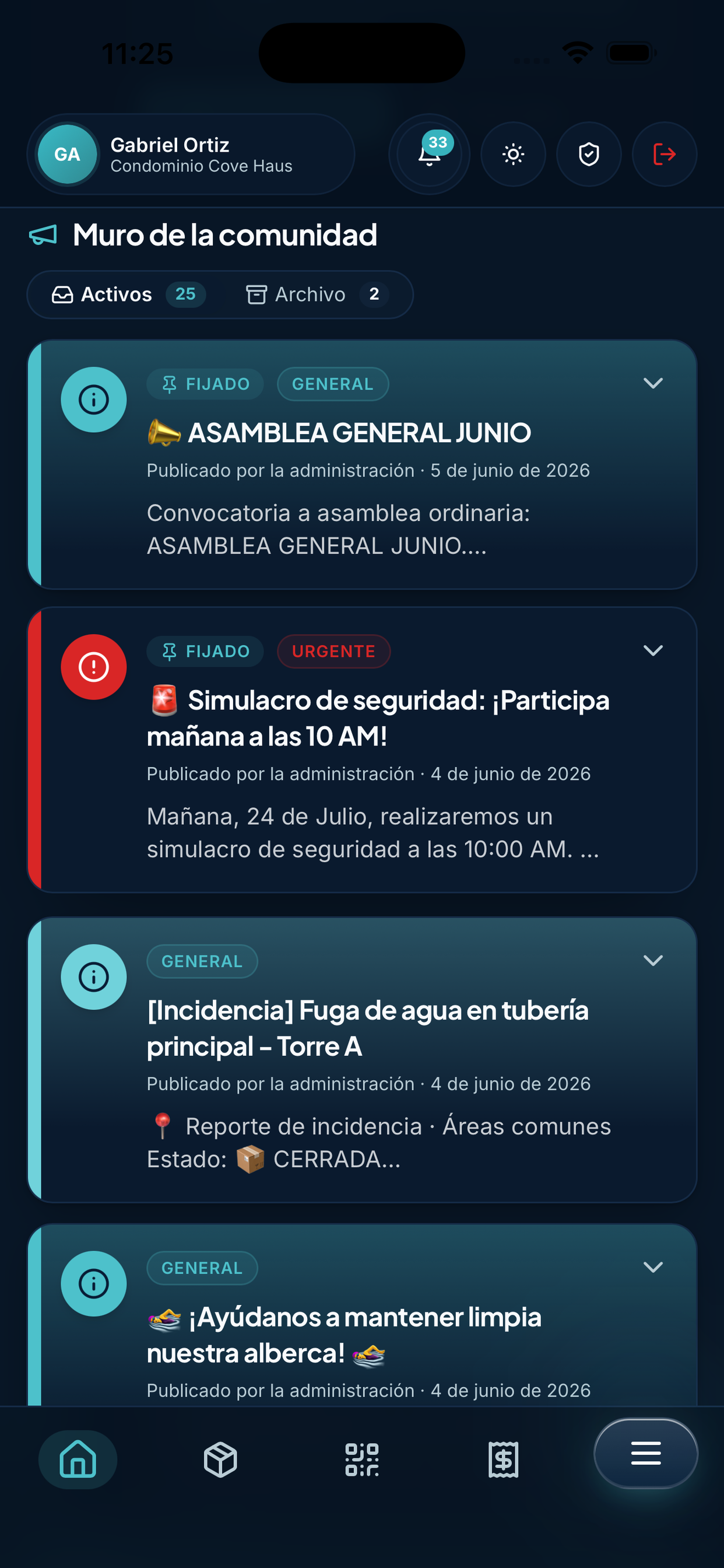The height and width of the screenshot is (1568, 724).
Task: Toggle the light theme sun icon
Action: click(x=513, y=154)
